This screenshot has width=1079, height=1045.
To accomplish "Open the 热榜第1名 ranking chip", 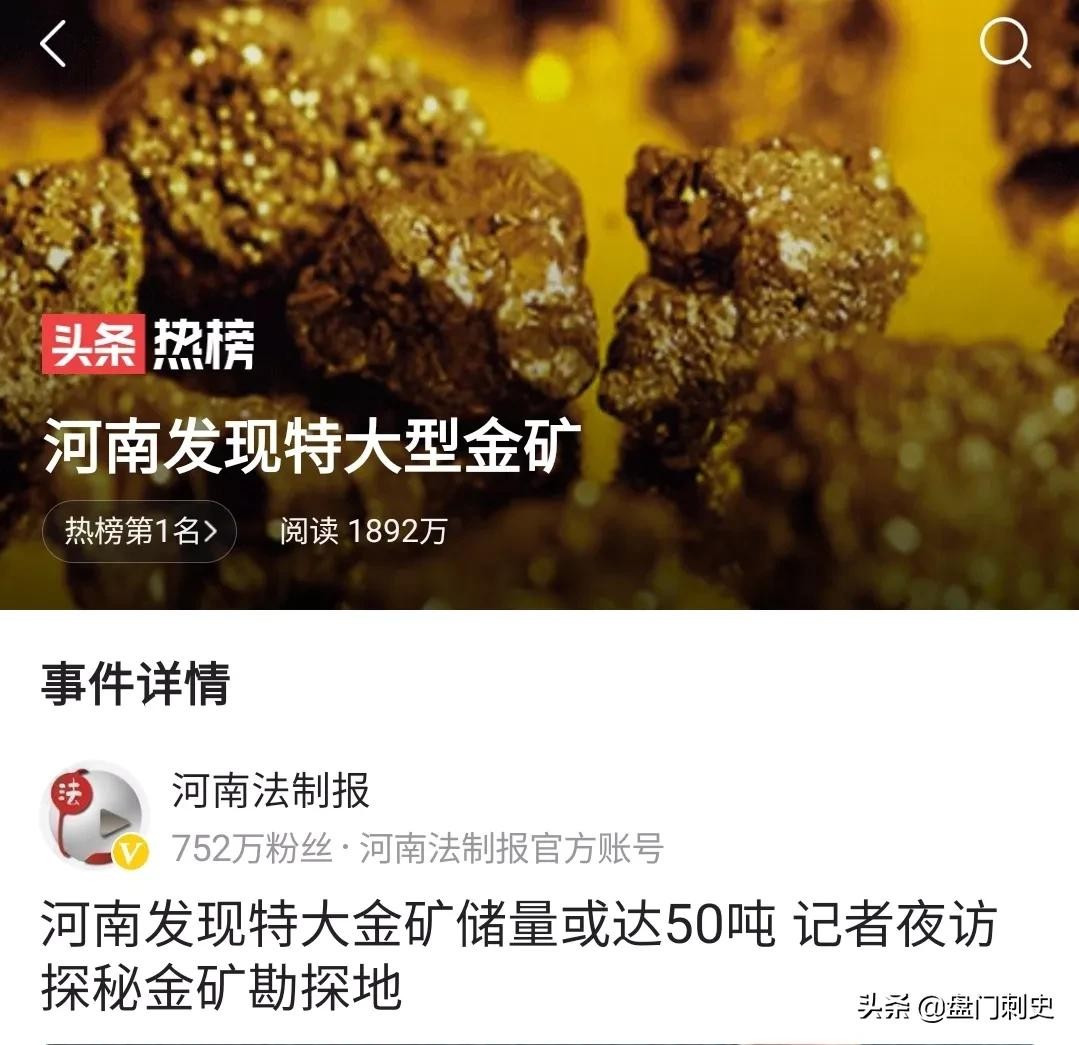I will [x=139, y=532].
